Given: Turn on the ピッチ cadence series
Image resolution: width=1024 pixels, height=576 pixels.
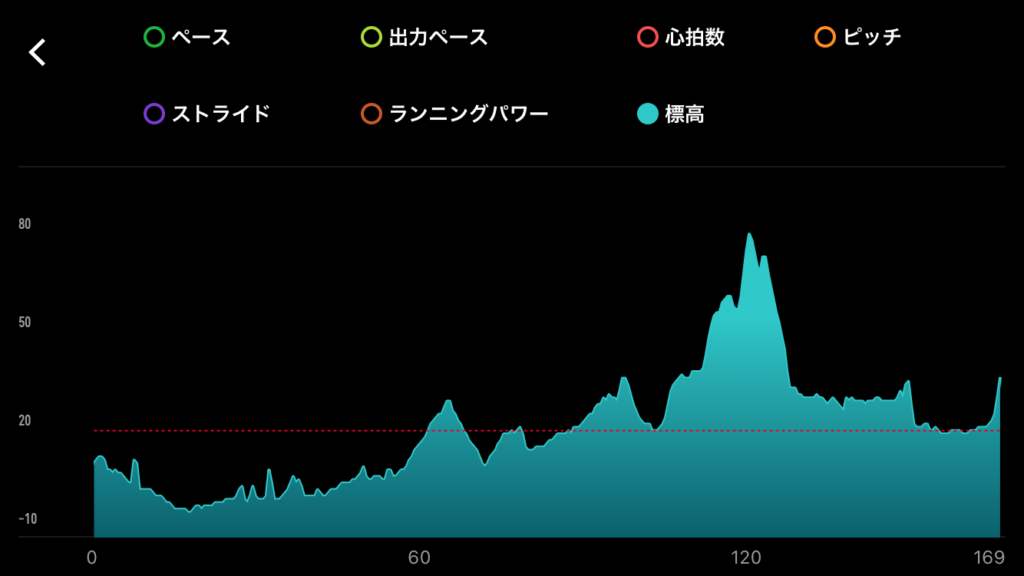Looking at the screenshot, I should pos(825,38).
